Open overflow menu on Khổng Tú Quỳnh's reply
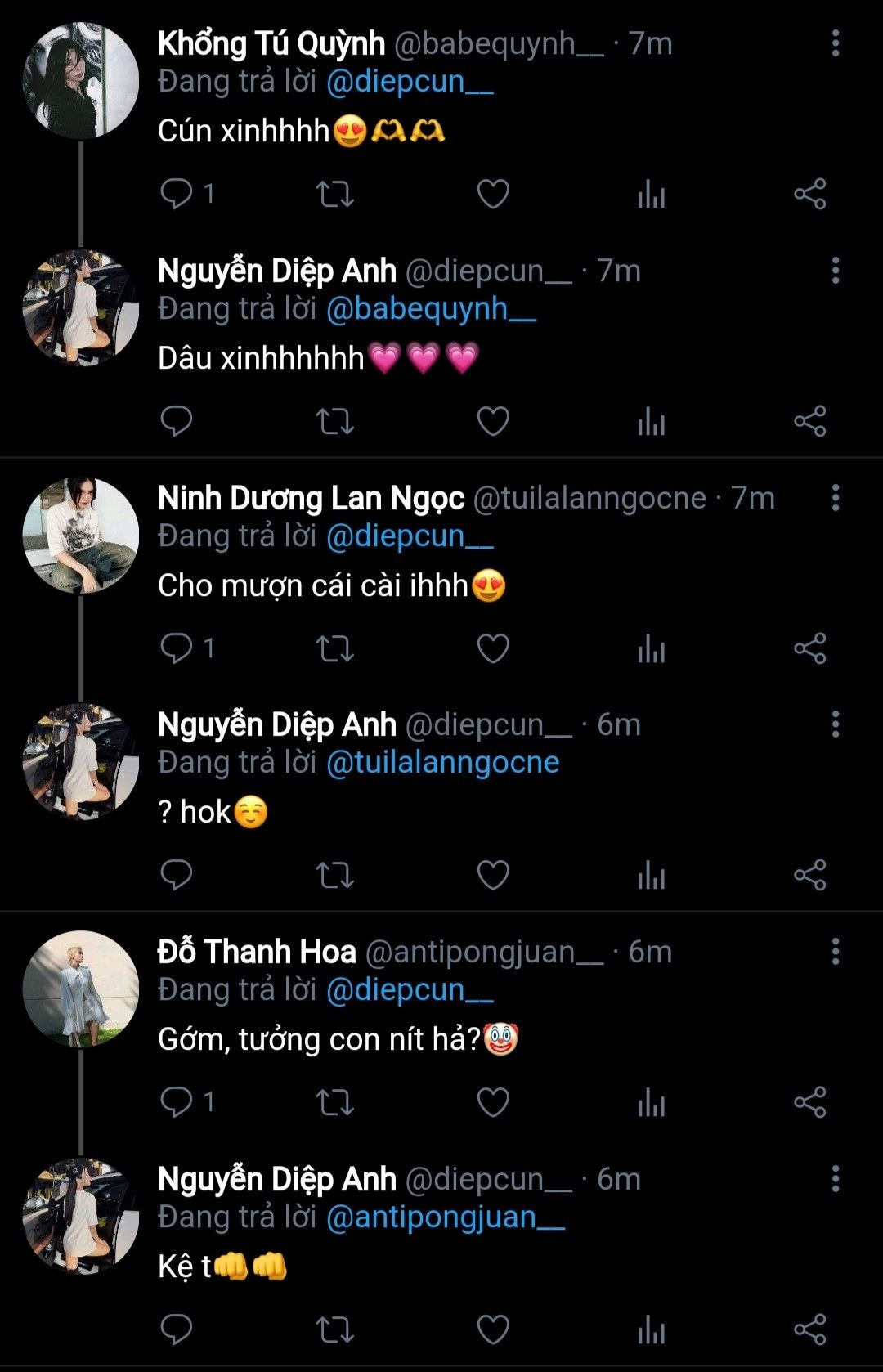The width and height of the screenshot is (883, 1372). click(835, 44)
